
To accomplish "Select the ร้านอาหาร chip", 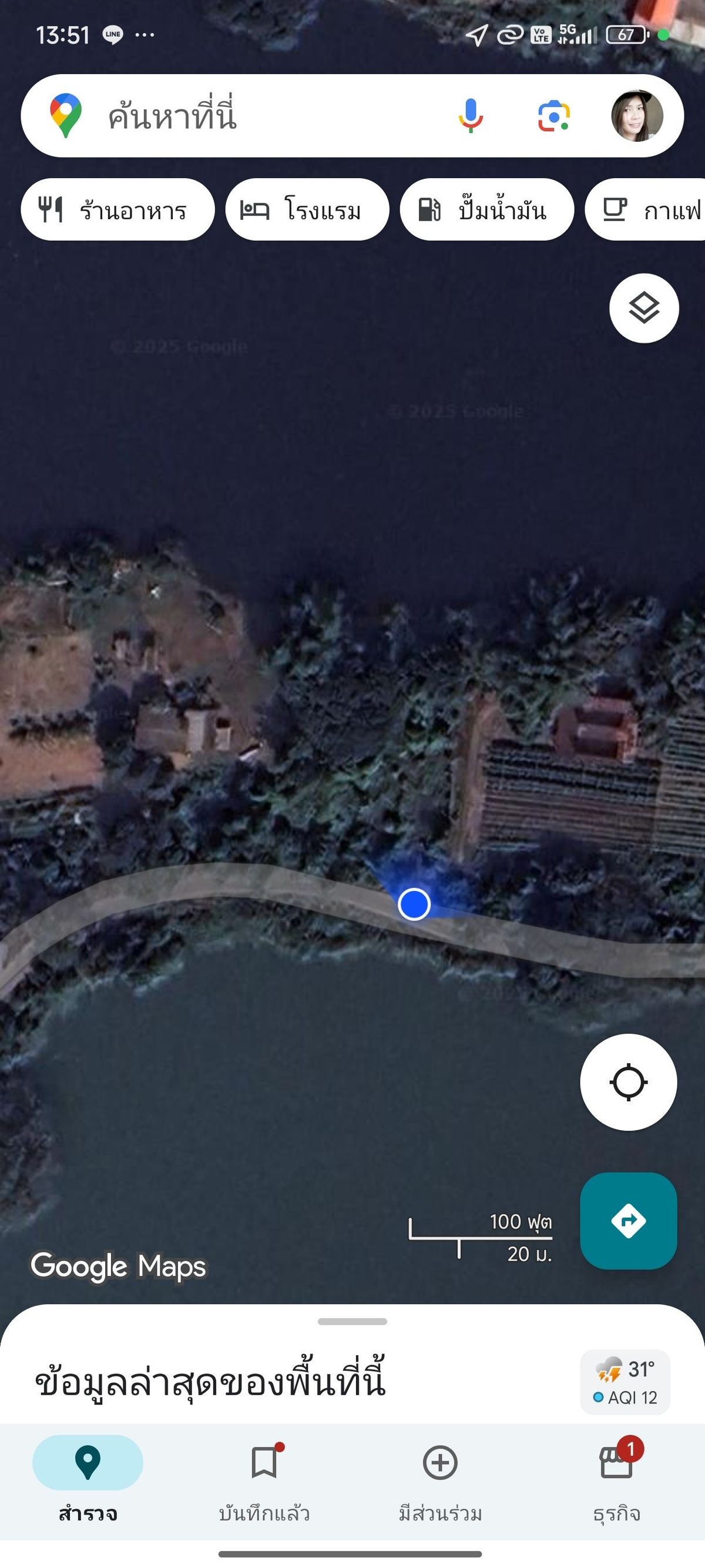I will [117, 210].
